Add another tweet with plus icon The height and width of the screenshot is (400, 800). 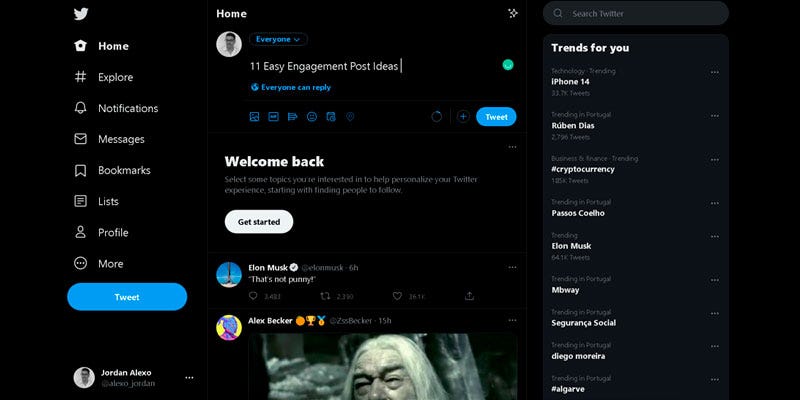pyautogui.click(x=463, y=117)
